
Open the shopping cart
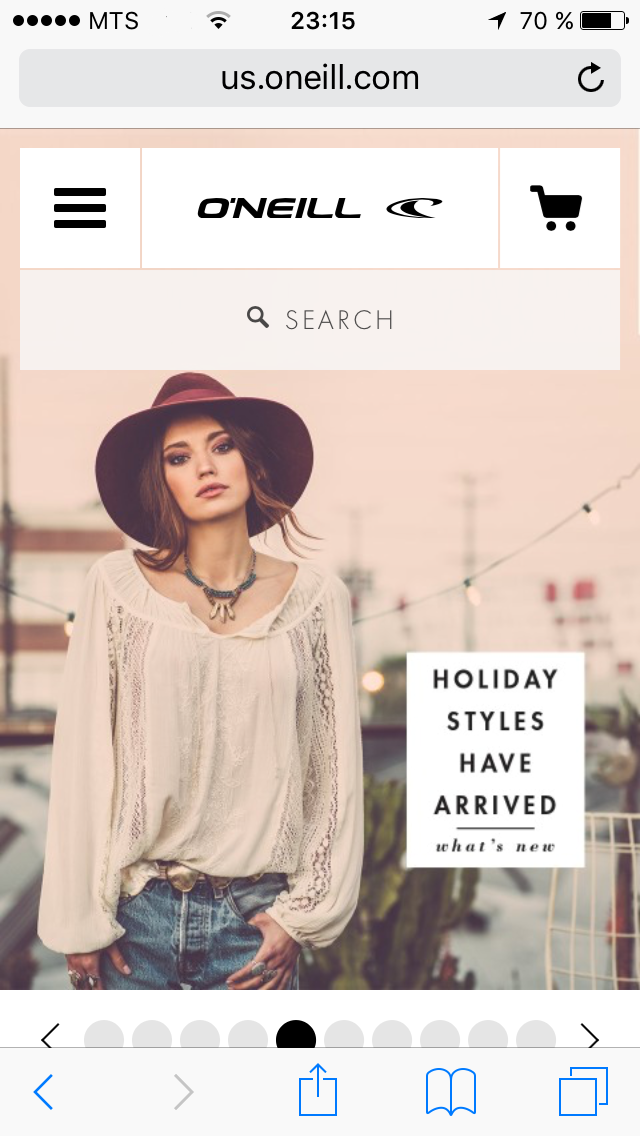coord(556,208)
